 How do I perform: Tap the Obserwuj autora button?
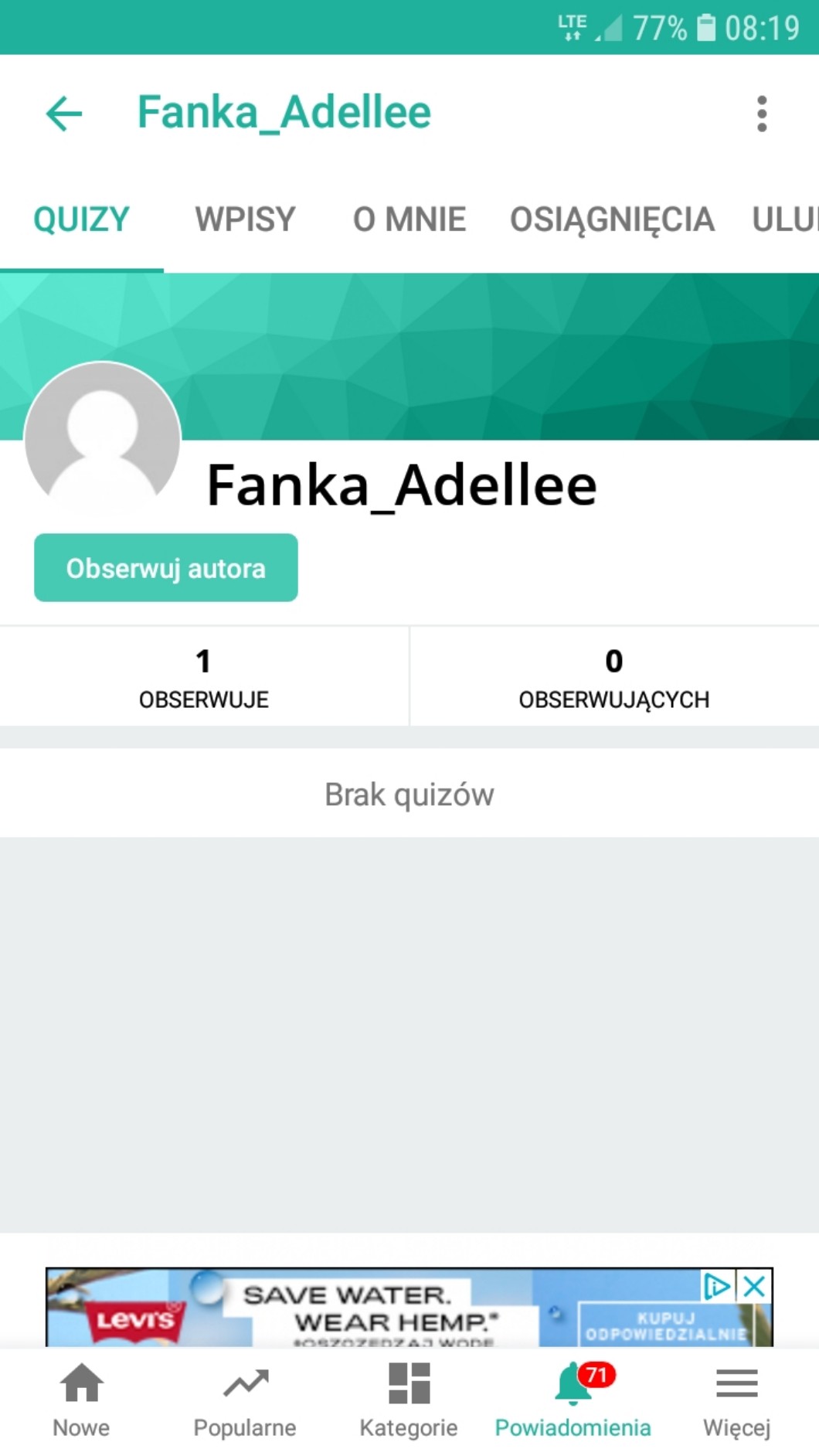[165, 568]
